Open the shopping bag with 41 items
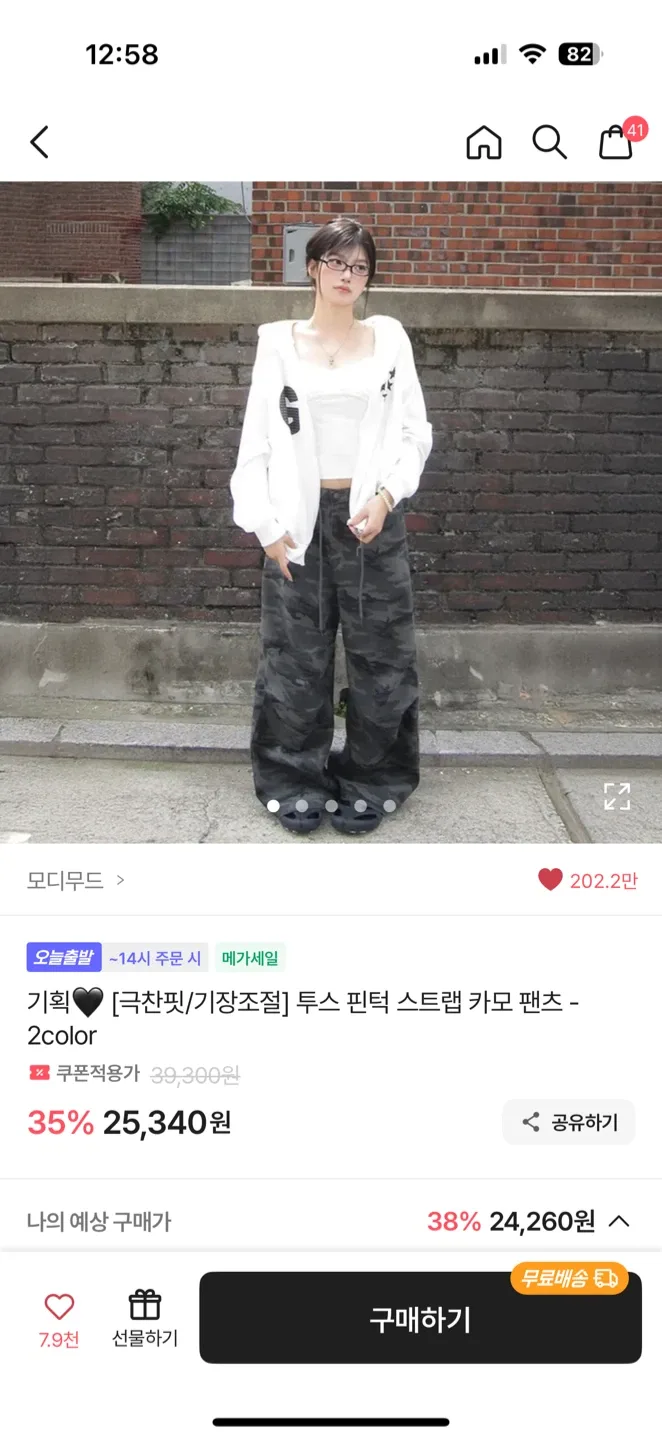The height and width of the screenshot is (1440, 662). [616, 143]
